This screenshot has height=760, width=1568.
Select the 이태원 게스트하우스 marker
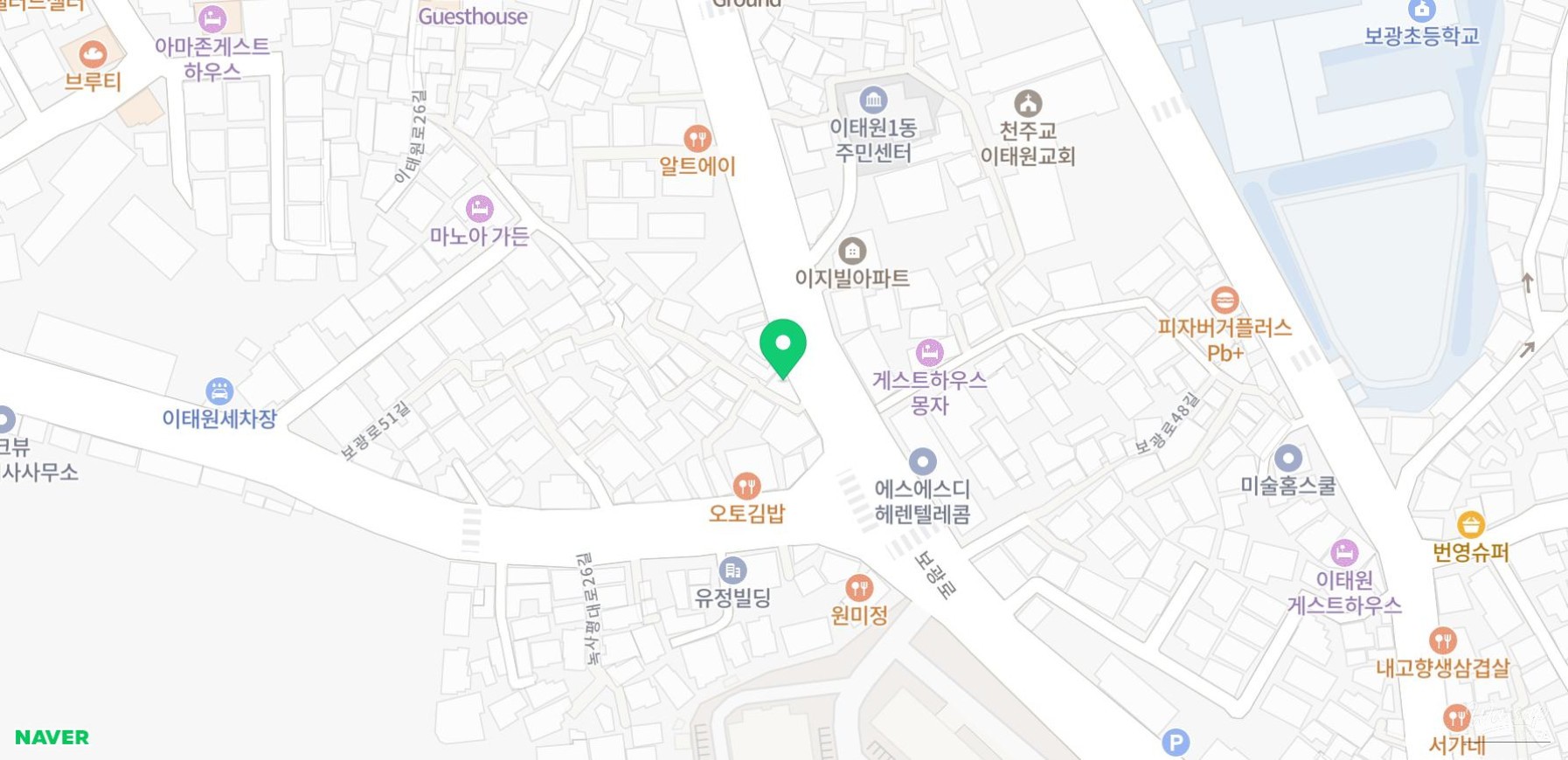1344,553
